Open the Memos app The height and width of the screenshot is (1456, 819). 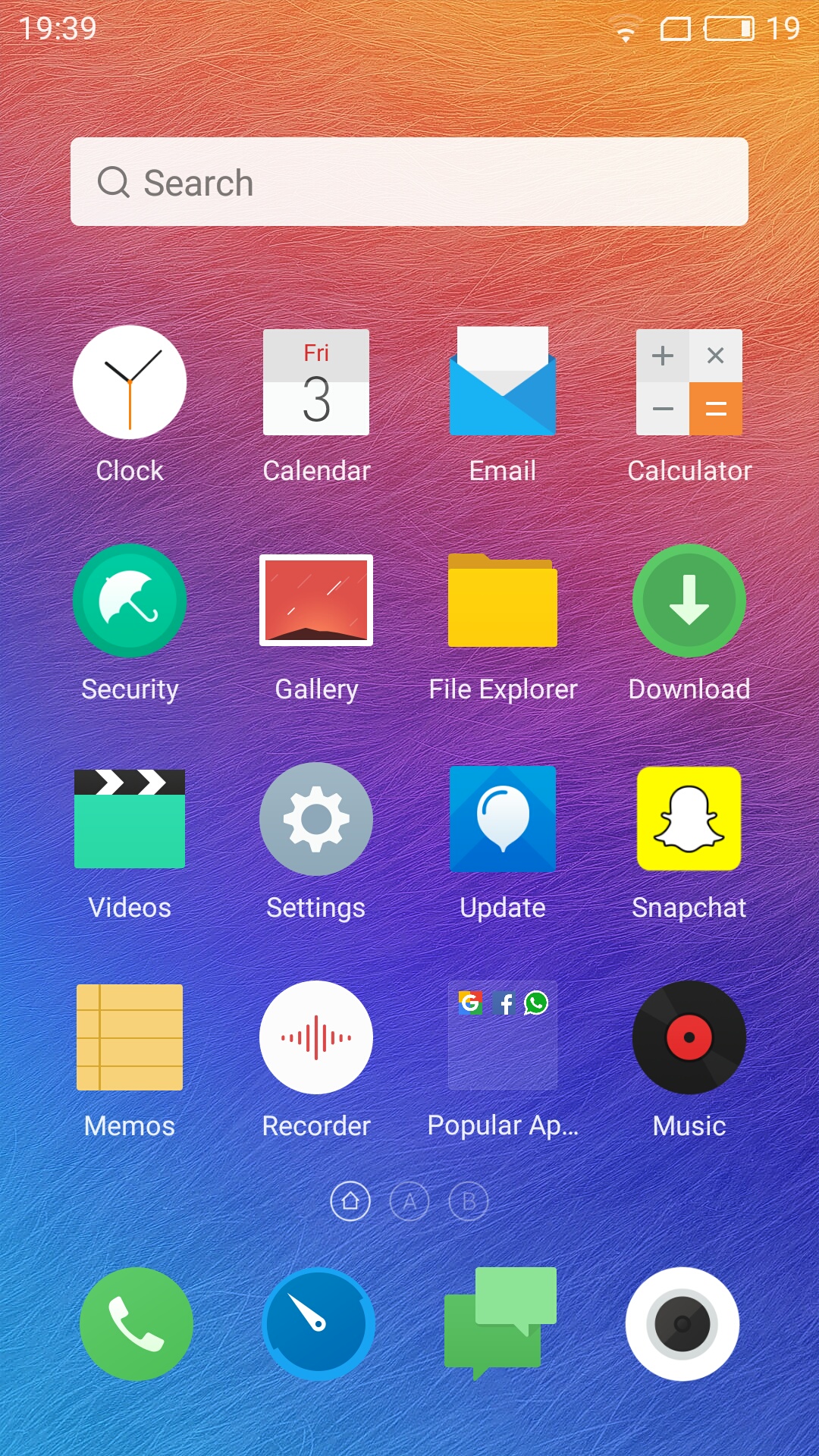click(130, 1037)
